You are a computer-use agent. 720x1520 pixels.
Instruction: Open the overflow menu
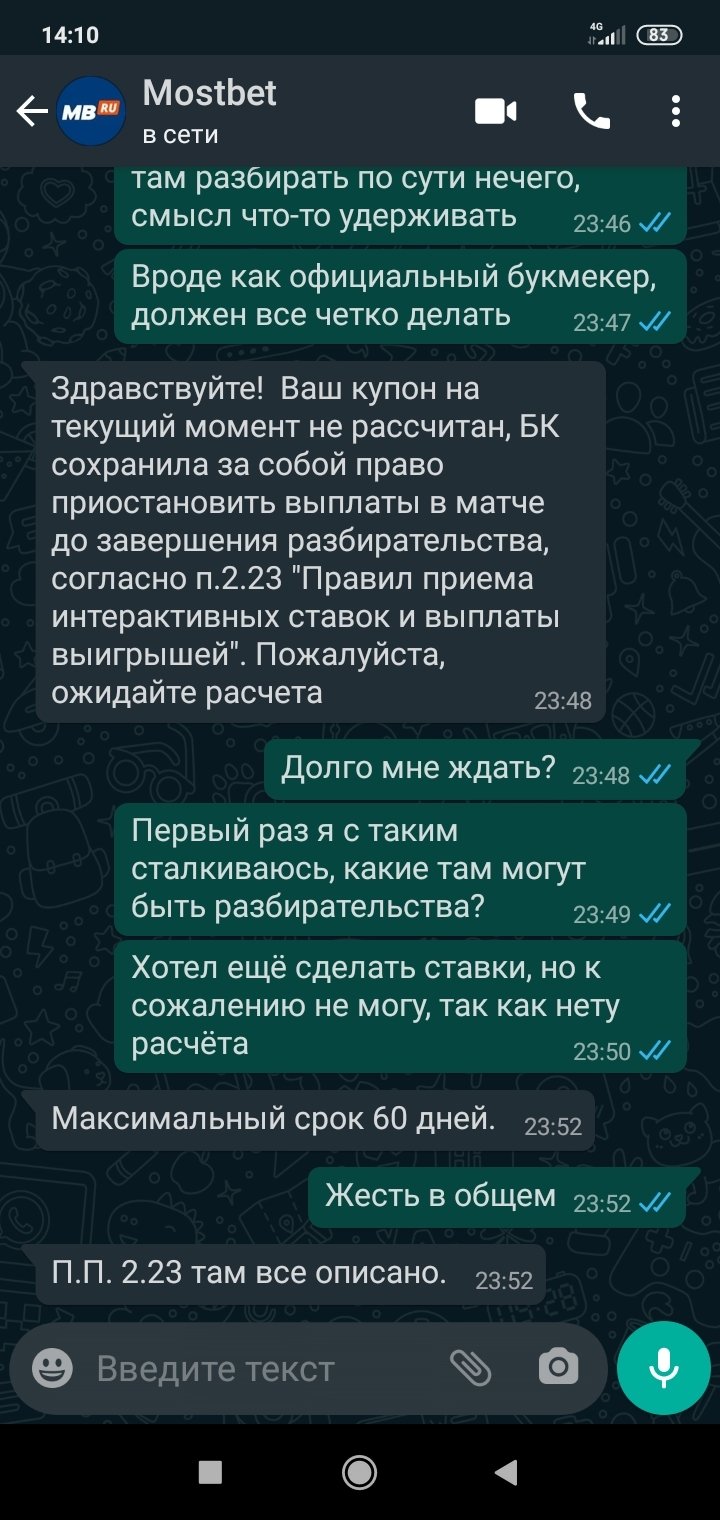point(677,111)
